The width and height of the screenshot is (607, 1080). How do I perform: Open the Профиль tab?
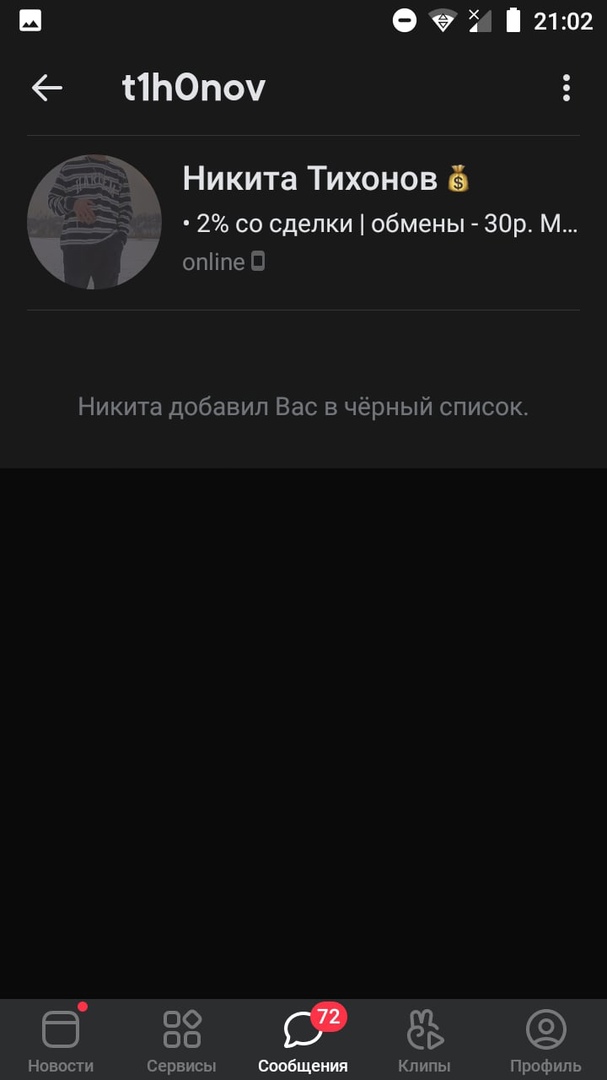click(545, 1040)
